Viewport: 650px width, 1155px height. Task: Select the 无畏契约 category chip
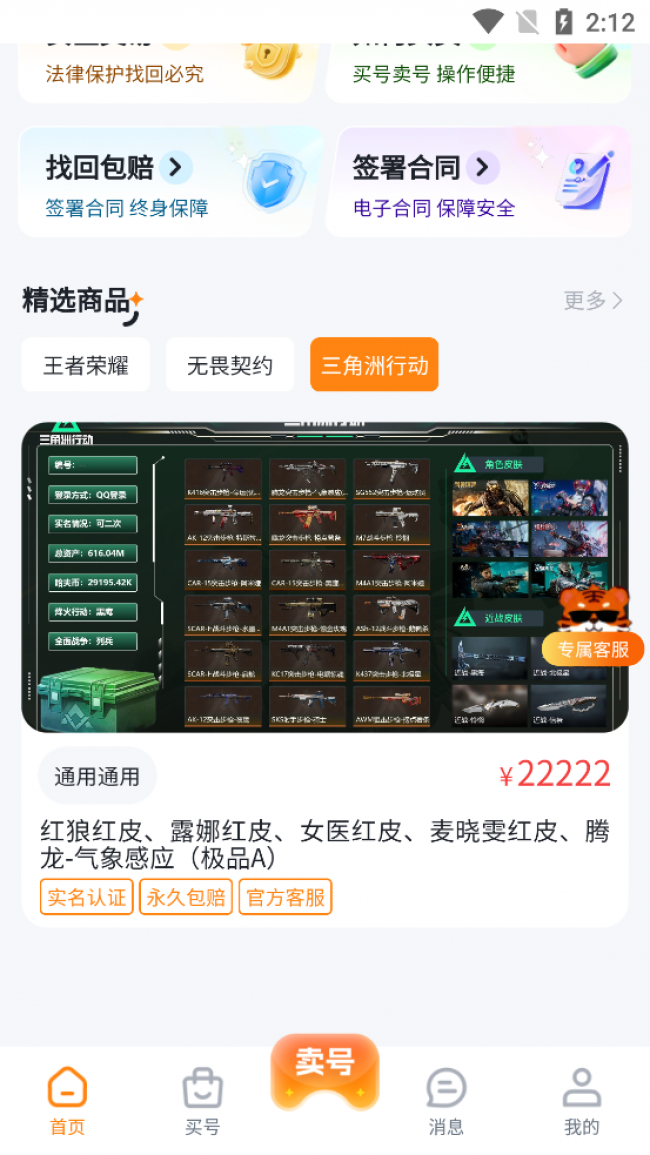tap(230, 365)
